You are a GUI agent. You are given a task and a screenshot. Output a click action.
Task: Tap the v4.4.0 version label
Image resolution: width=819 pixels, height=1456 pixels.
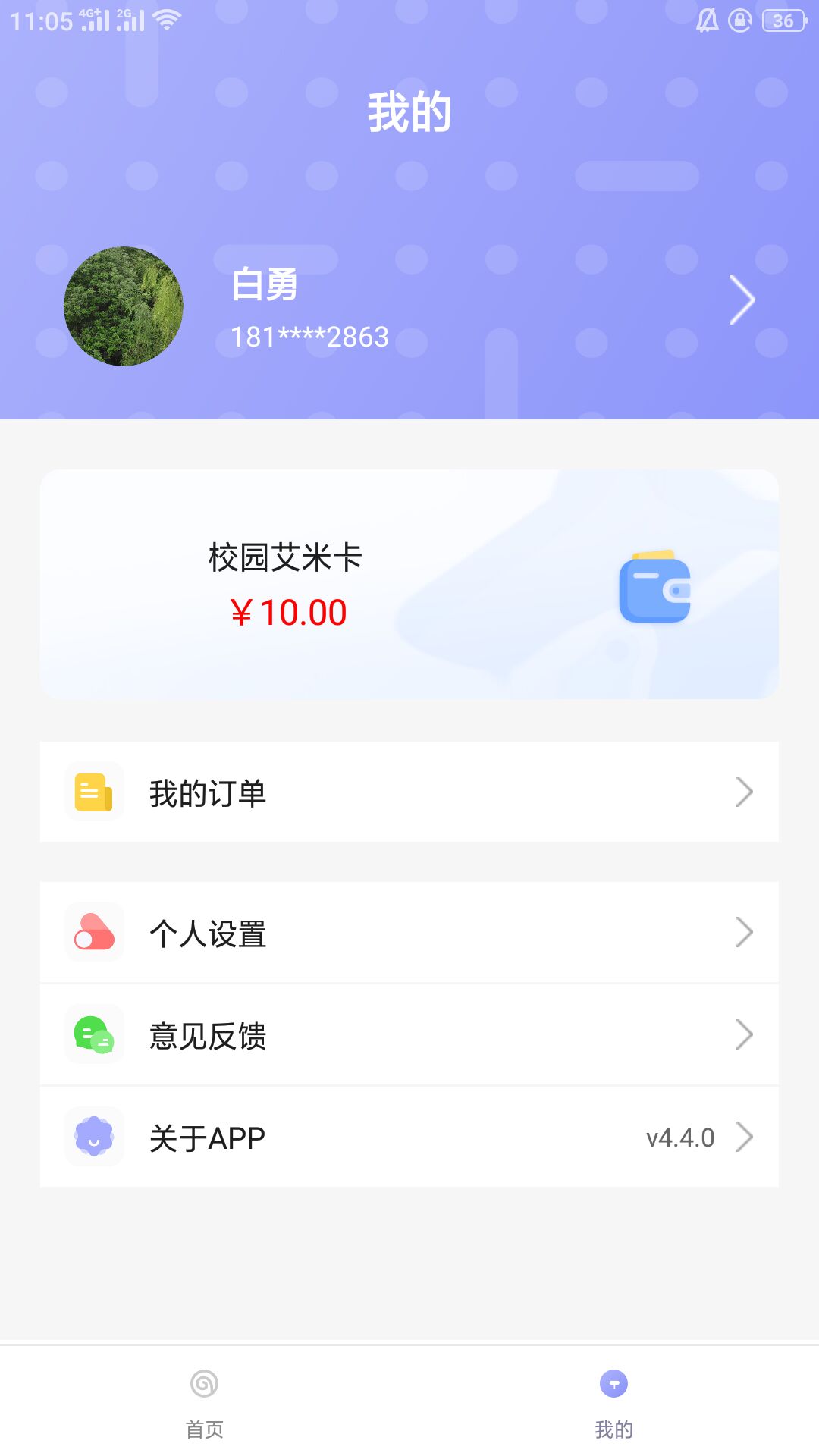[680, 1137]
